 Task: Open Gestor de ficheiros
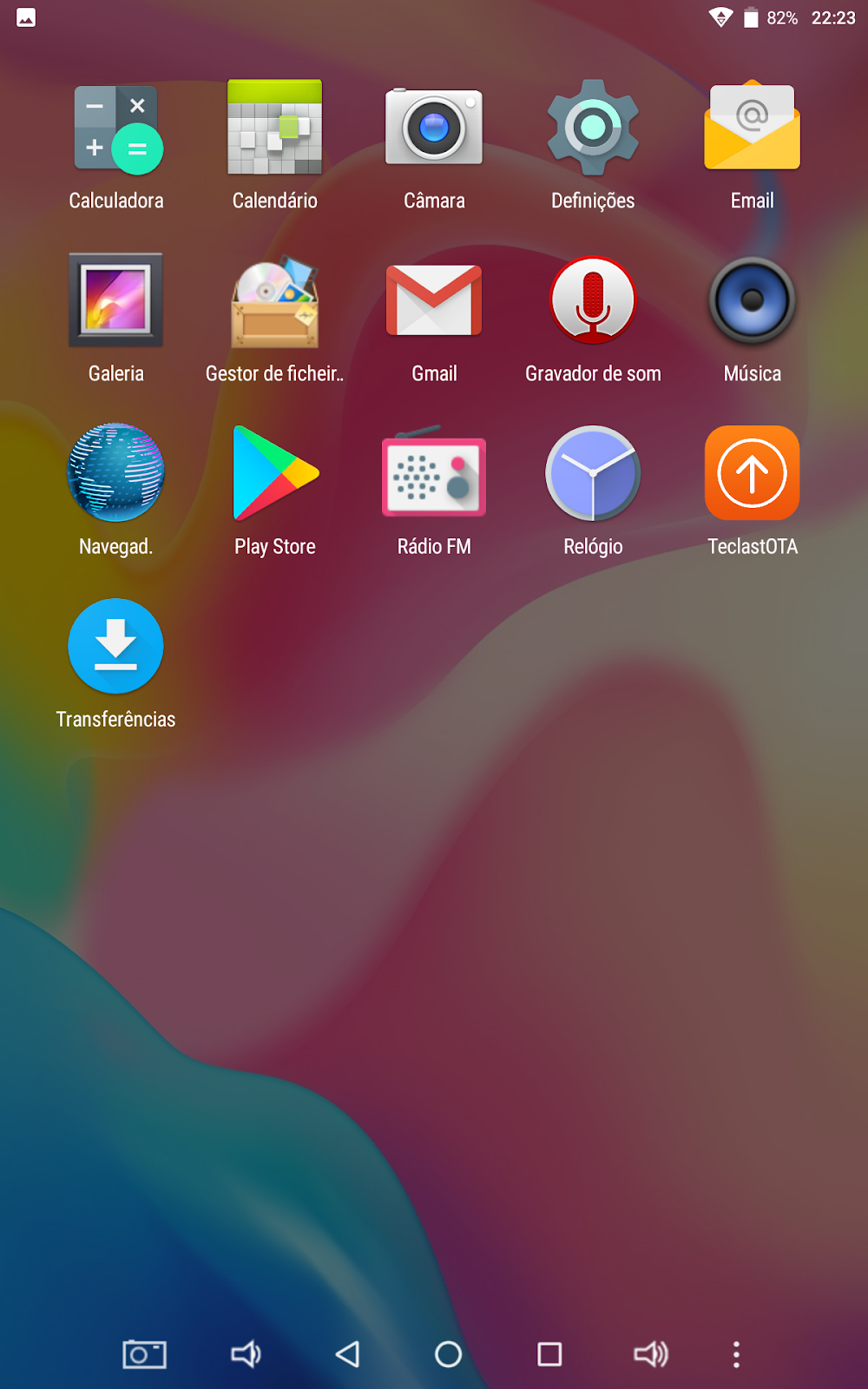[x=275, y=301]
